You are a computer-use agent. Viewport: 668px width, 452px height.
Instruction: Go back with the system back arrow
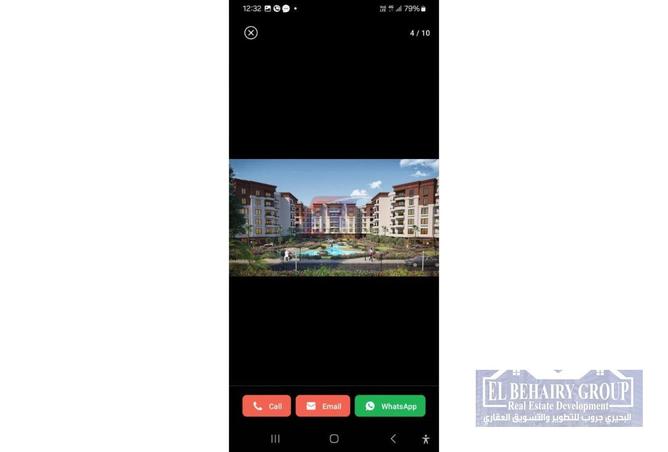pos(393,439)
